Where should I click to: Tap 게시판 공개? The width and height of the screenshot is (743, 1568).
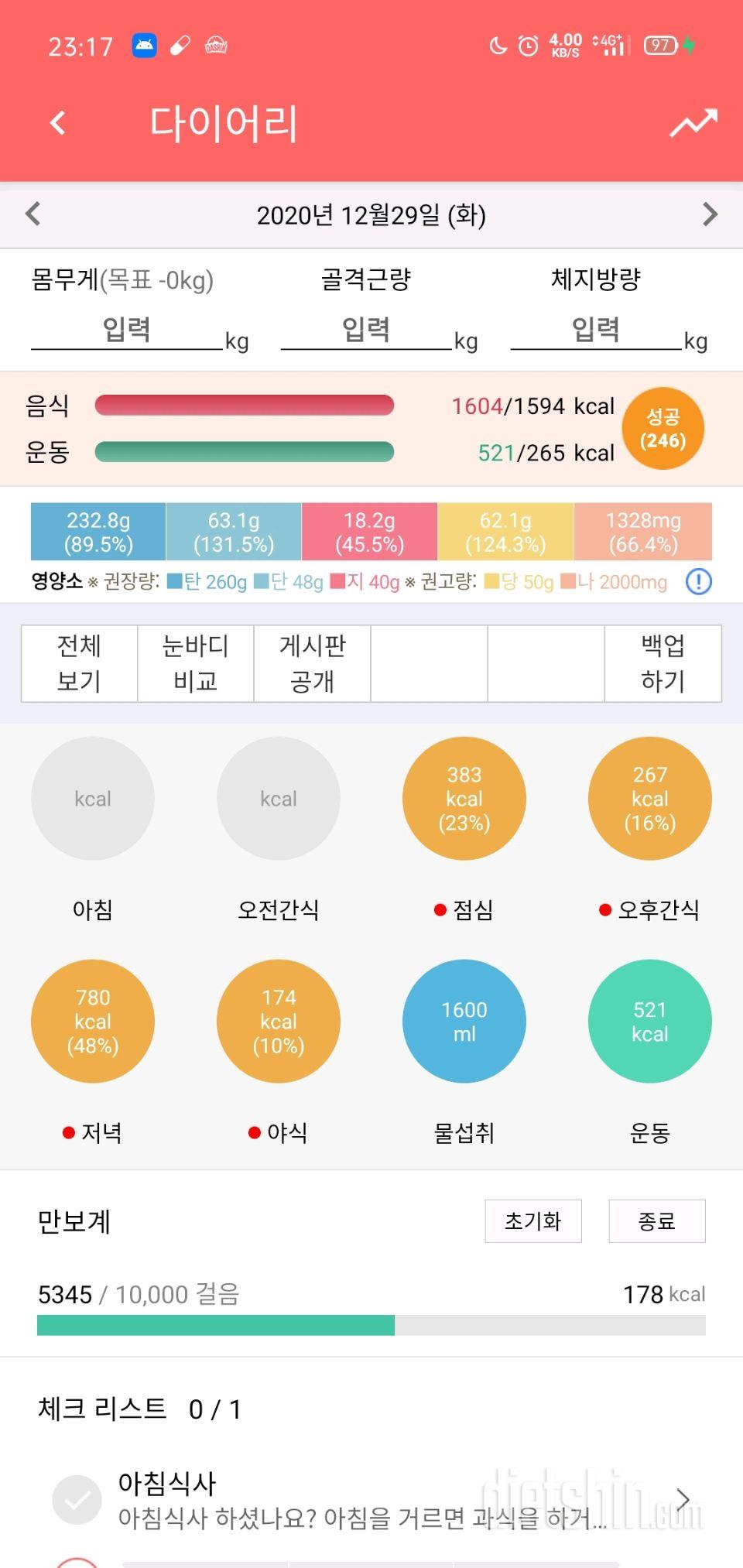pyautogui.click(x=312, y=663)
